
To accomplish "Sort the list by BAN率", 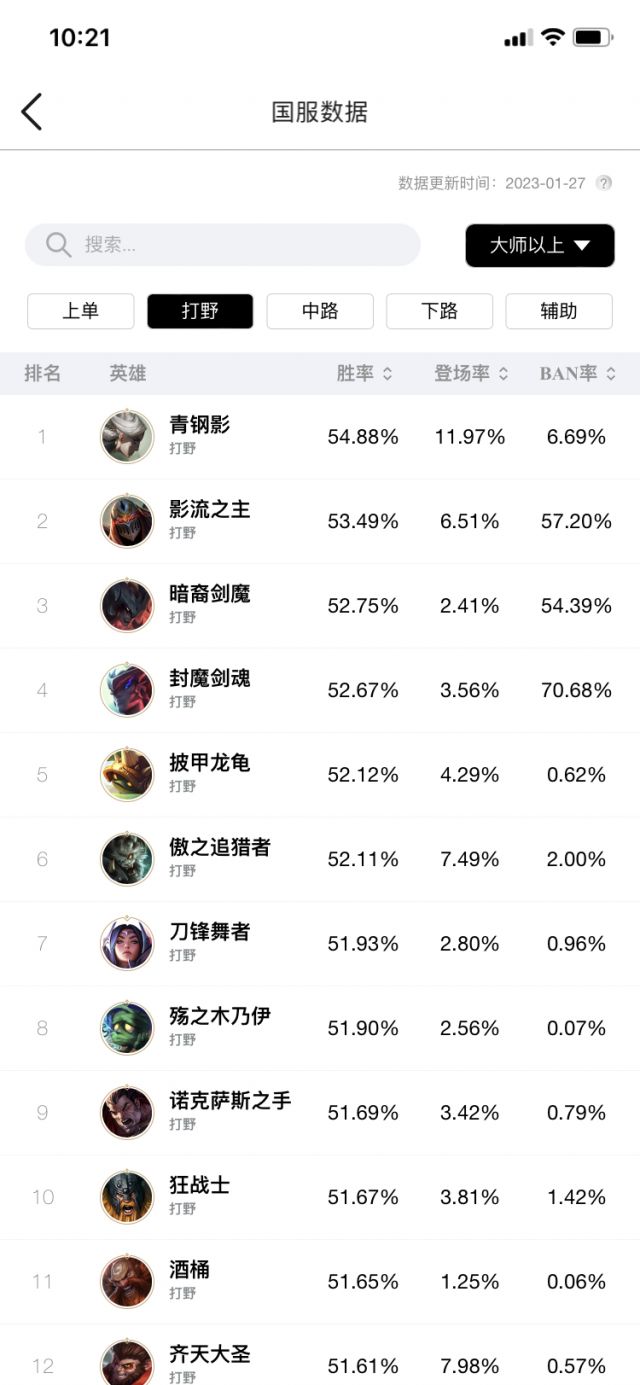I will 578,374.
